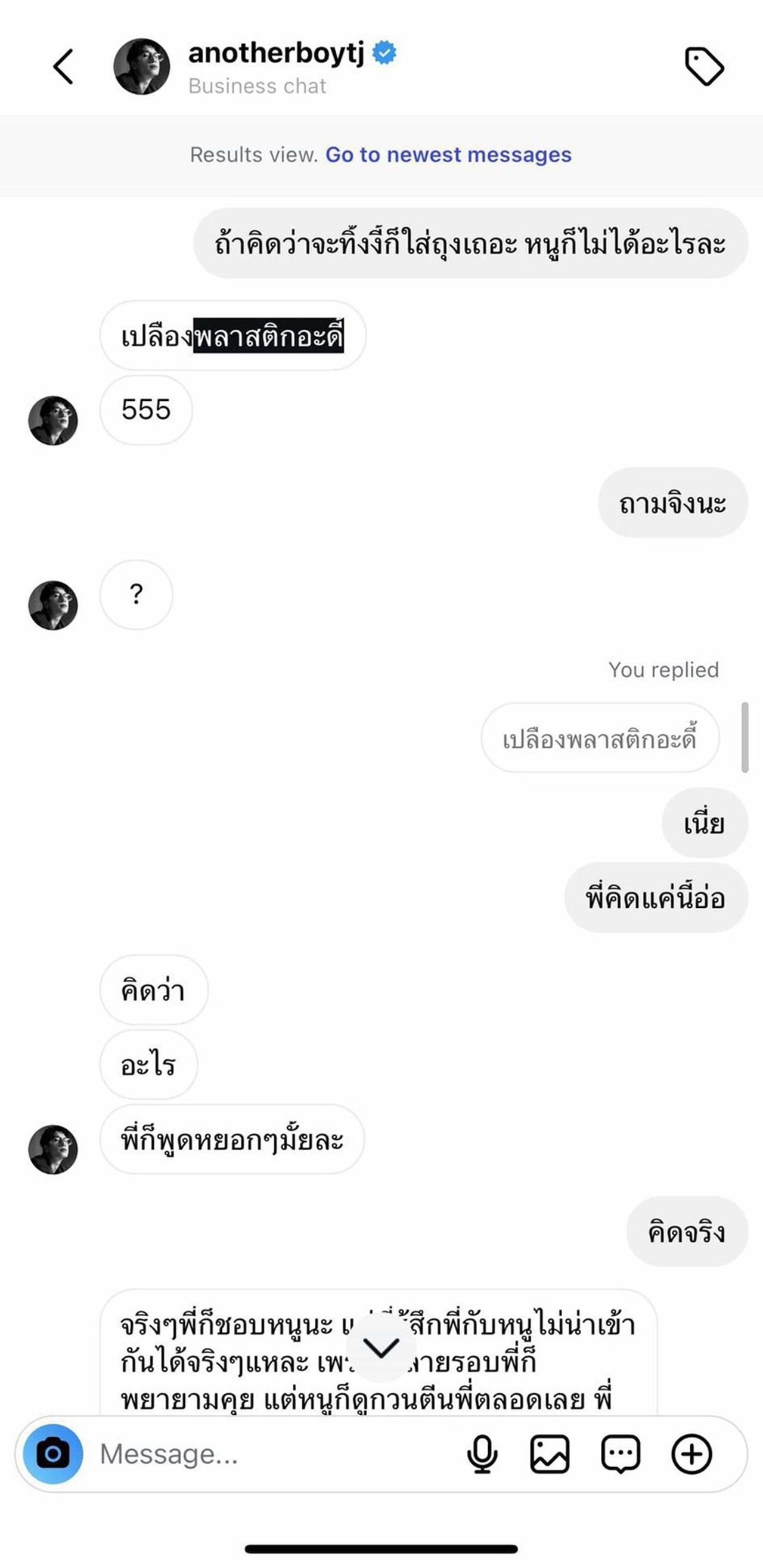Open the anotherboytj profile header

276,66
